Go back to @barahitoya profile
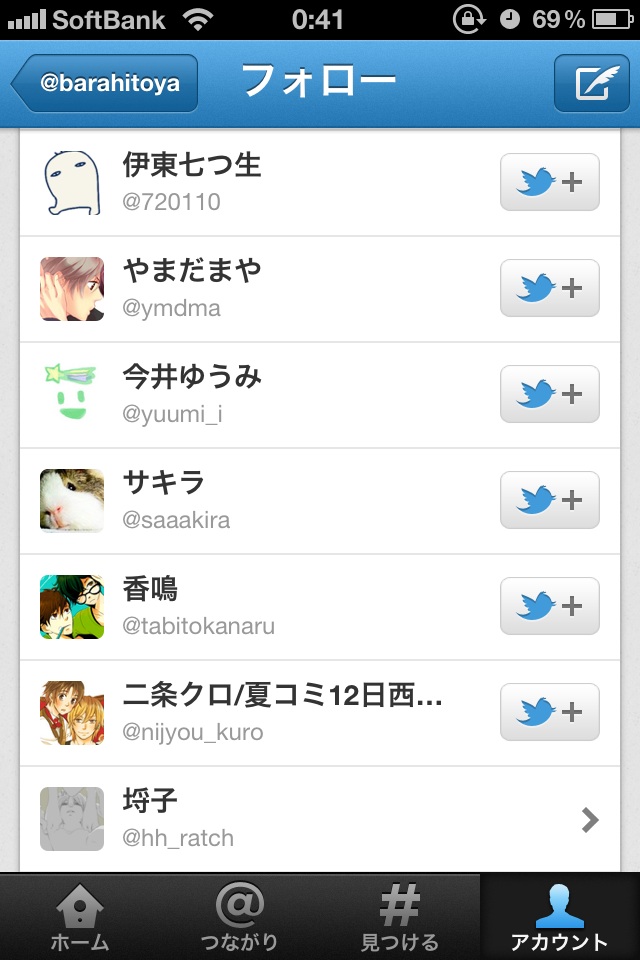Viewport: 640px width, 960px height. tap(105, 83)
